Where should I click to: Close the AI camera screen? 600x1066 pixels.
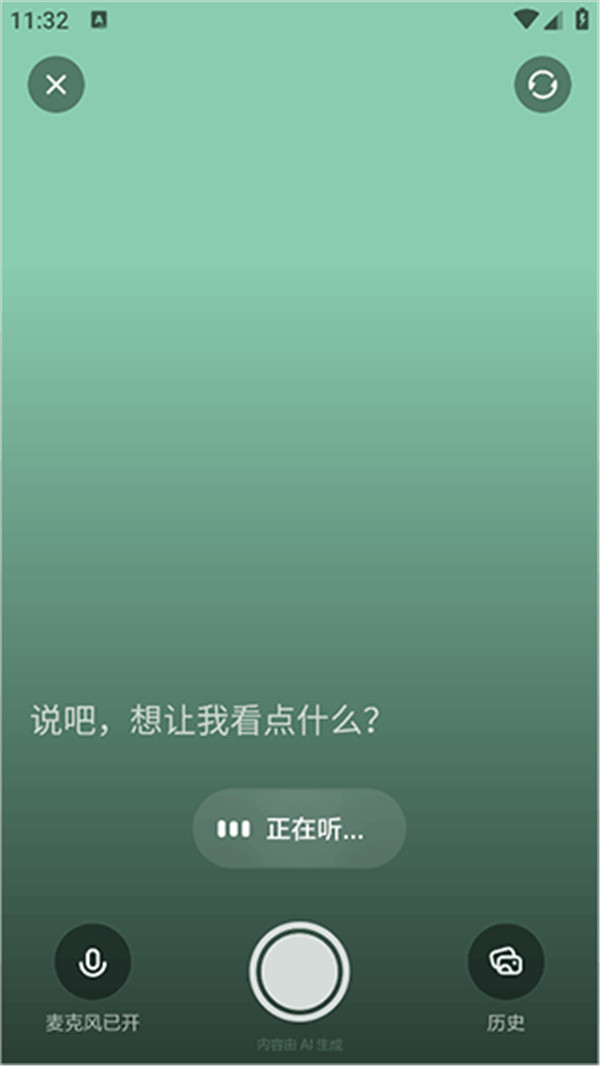click(56, 85)
